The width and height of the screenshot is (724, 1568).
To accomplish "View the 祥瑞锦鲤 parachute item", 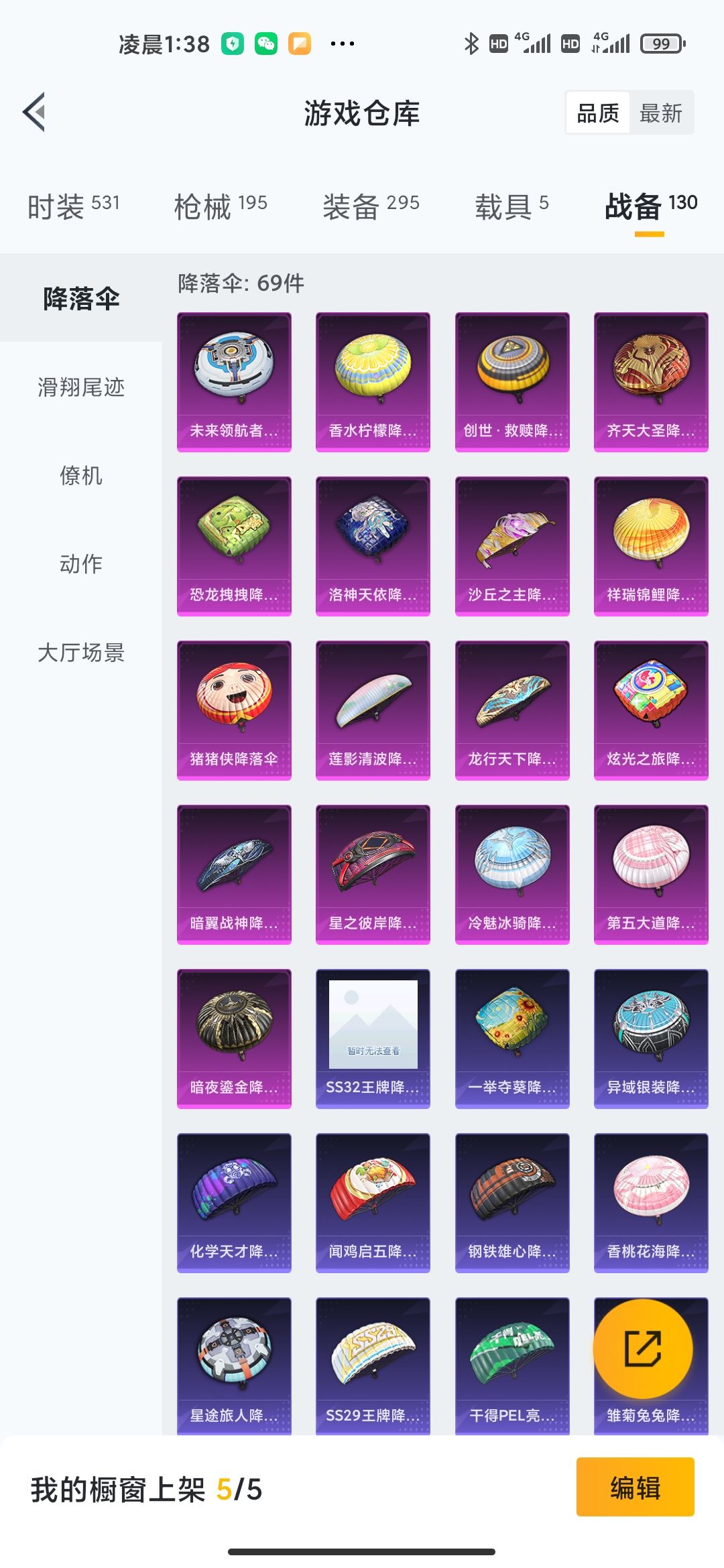I will point(651,545).
